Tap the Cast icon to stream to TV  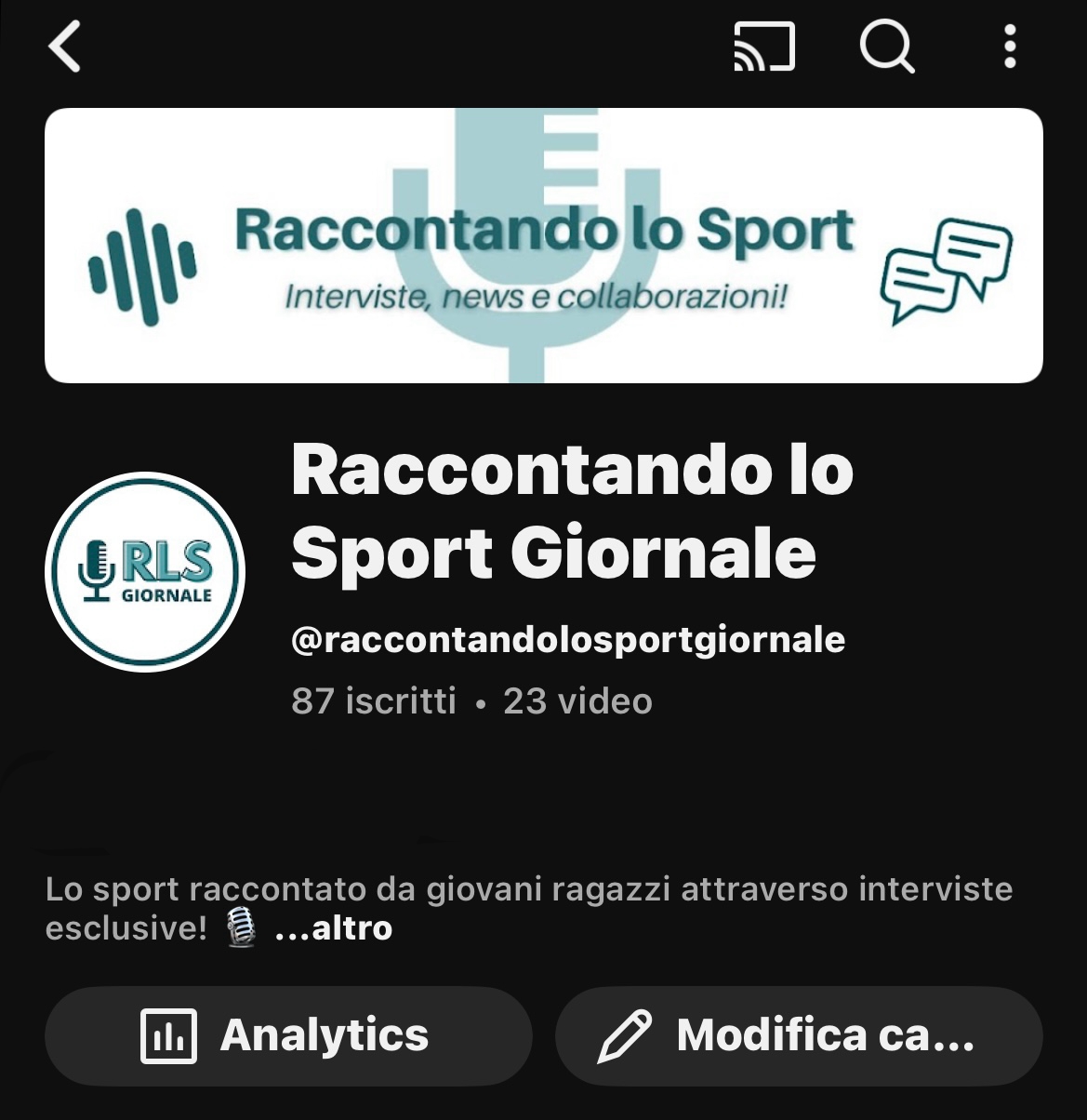762,47
